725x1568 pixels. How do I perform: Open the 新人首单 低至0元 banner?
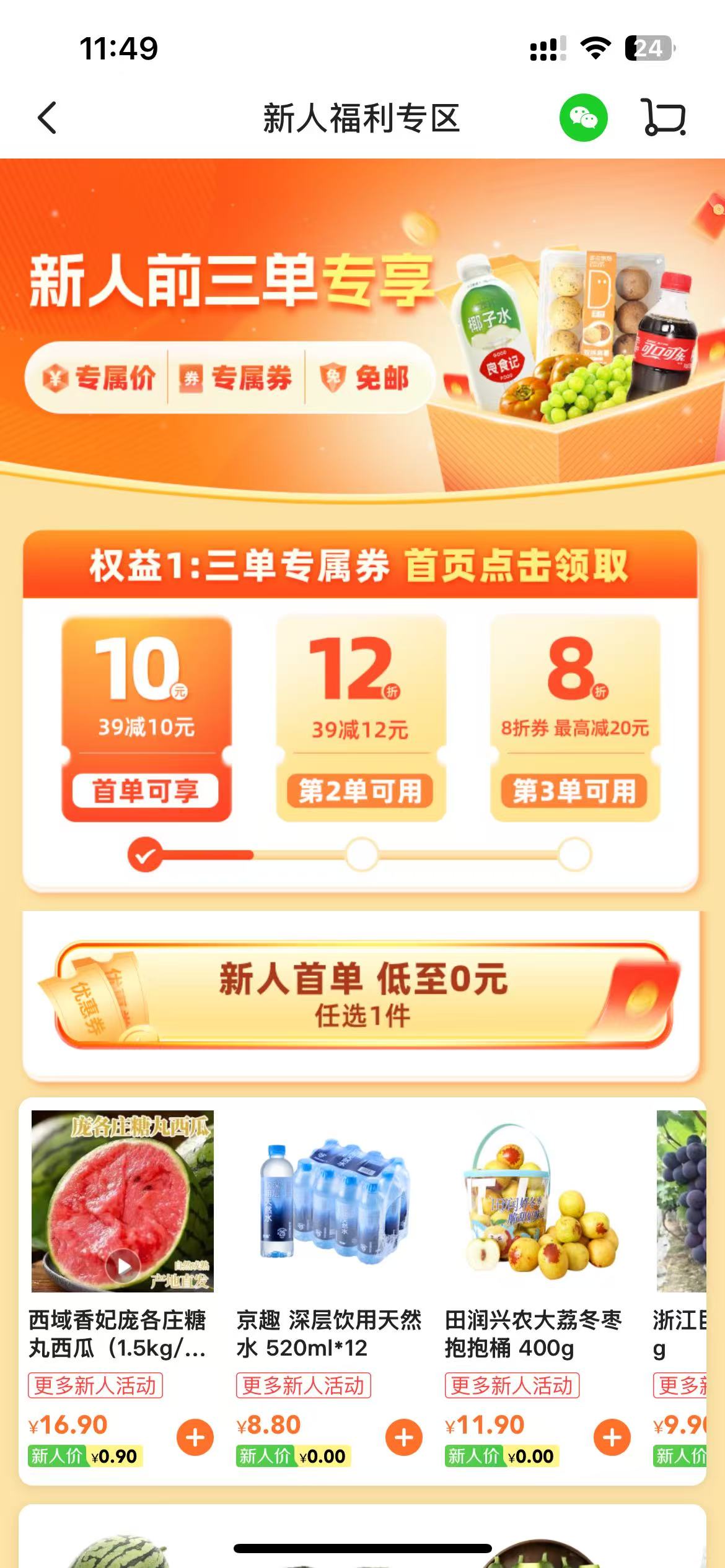362,995
